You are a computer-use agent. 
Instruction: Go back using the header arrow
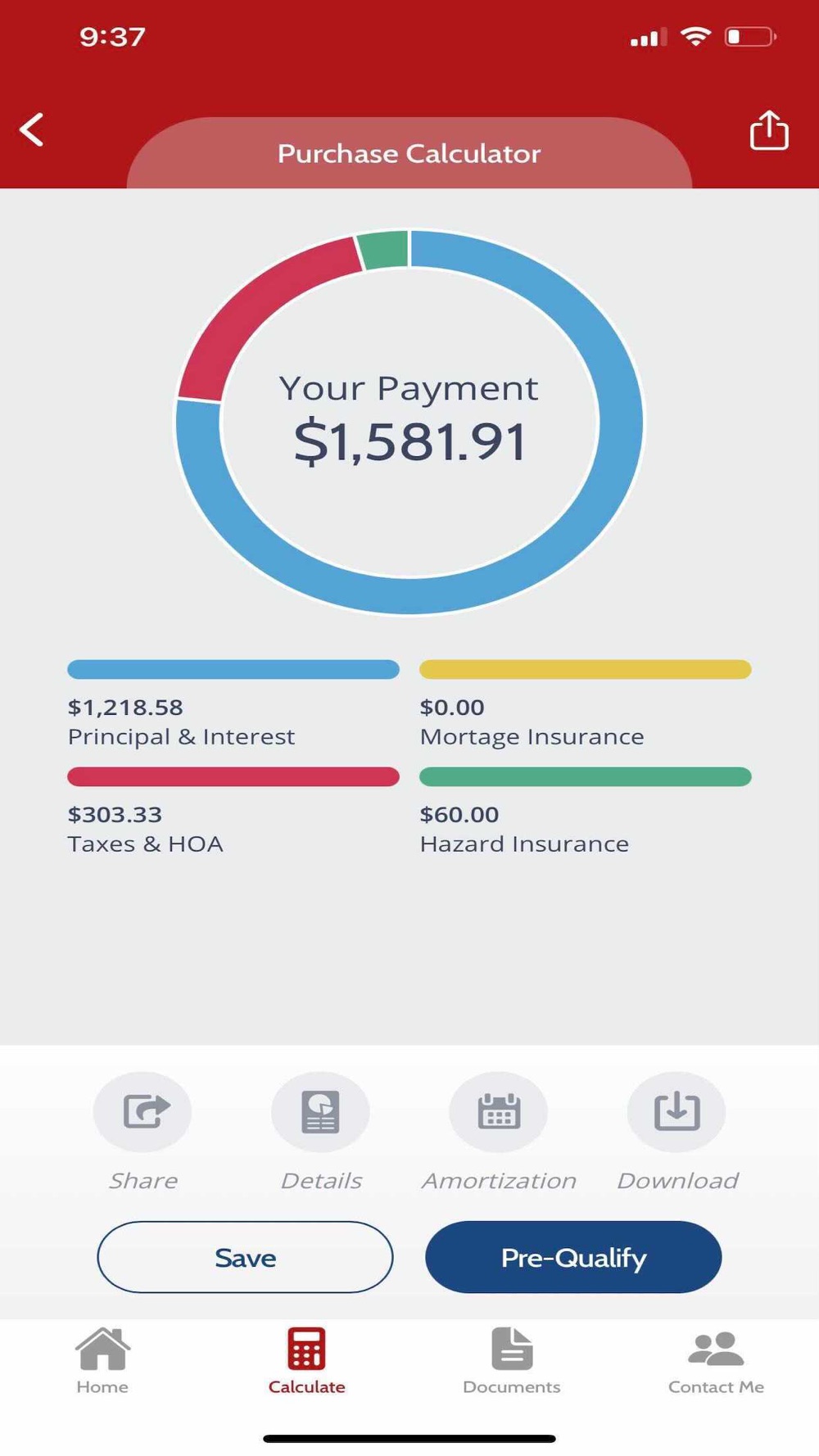pyautogui.click(x=31, y=129)
